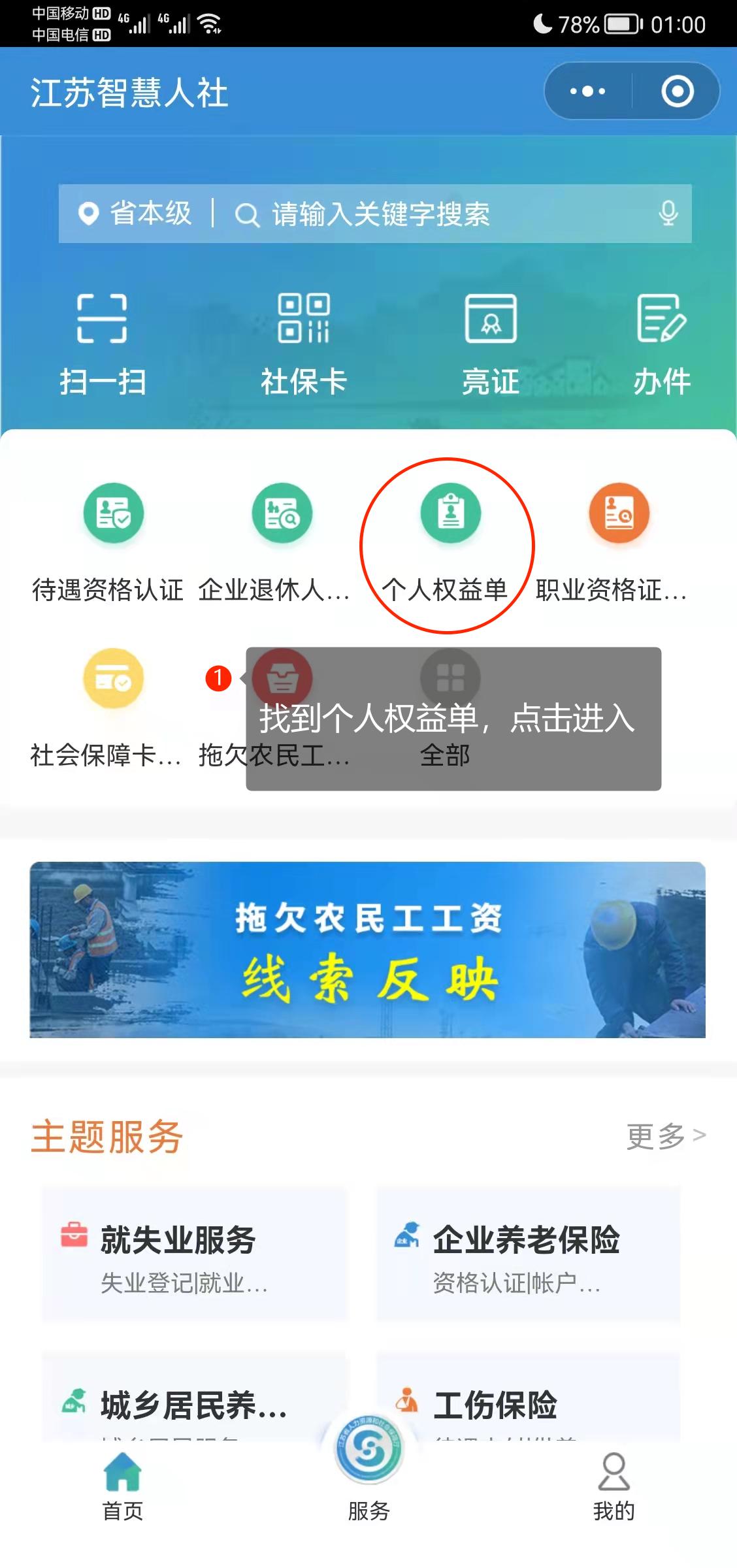The image size is (737, 1568).
Task: Start voice search with the microphone
Action: 668,214
